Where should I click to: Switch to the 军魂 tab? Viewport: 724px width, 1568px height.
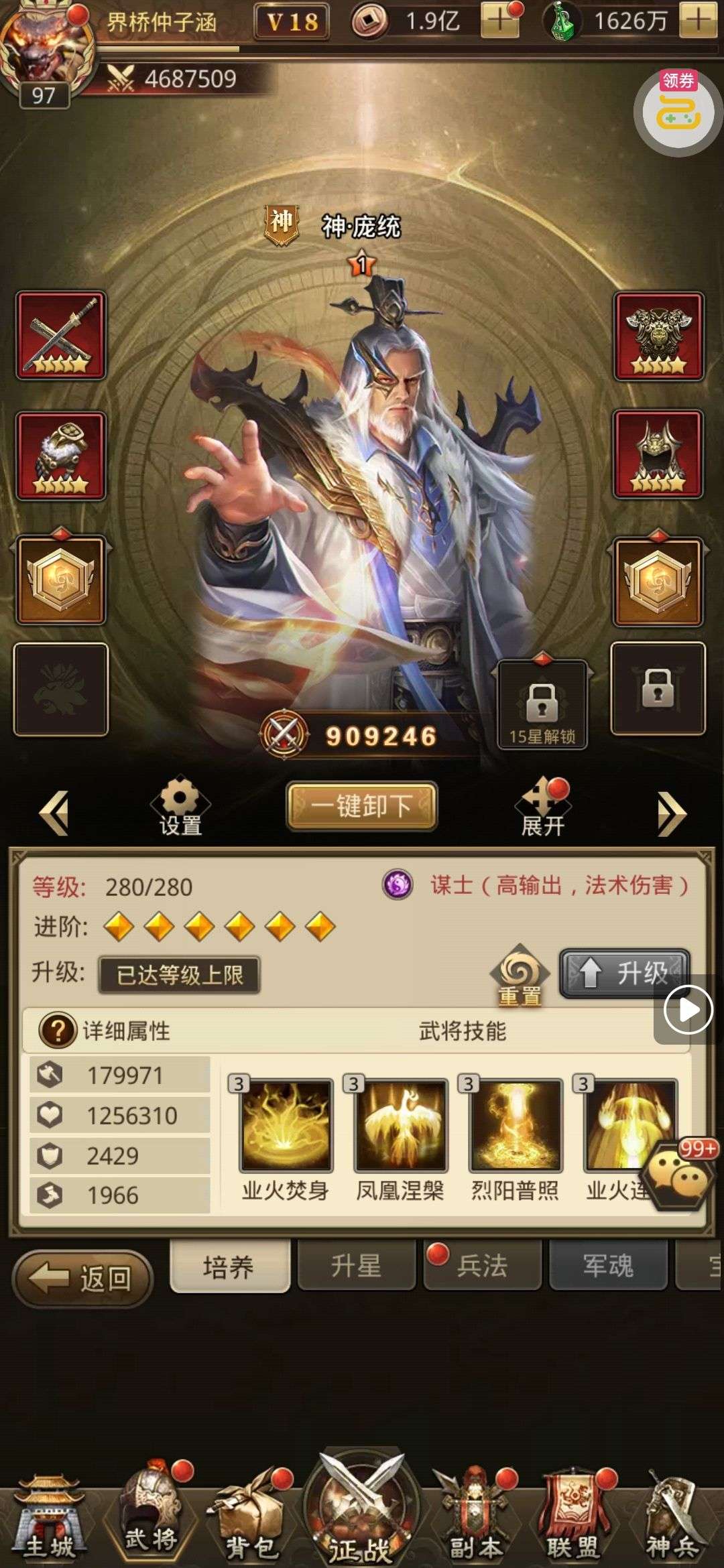click(608, 1266)
